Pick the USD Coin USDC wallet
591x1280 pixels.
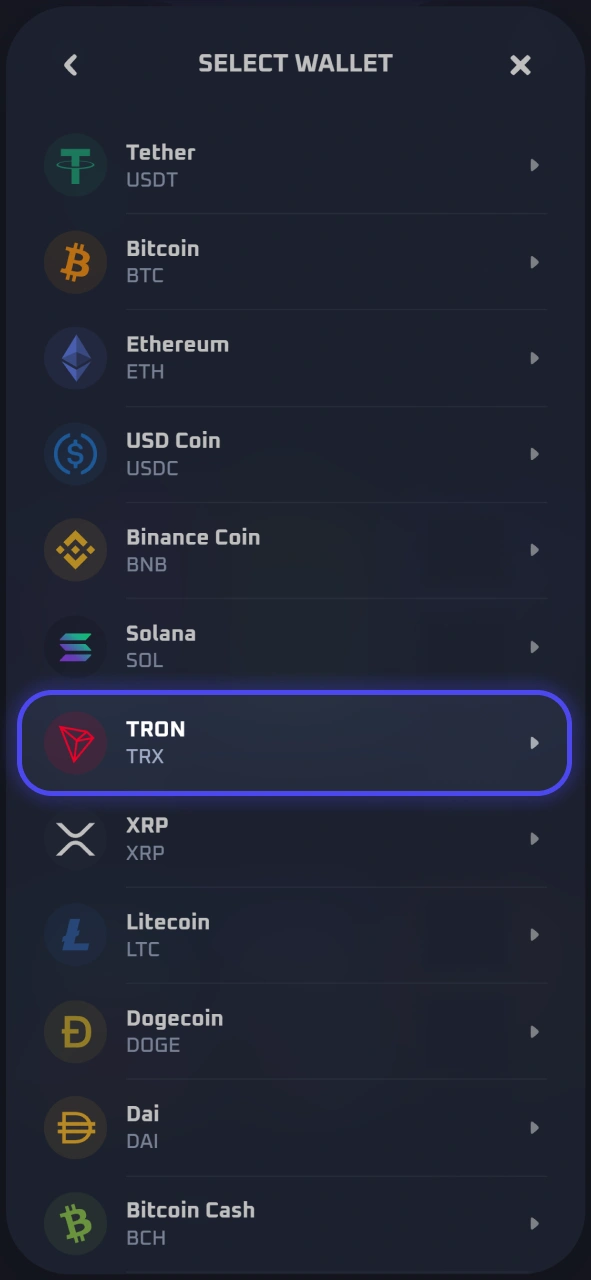[x=295, y=454]
